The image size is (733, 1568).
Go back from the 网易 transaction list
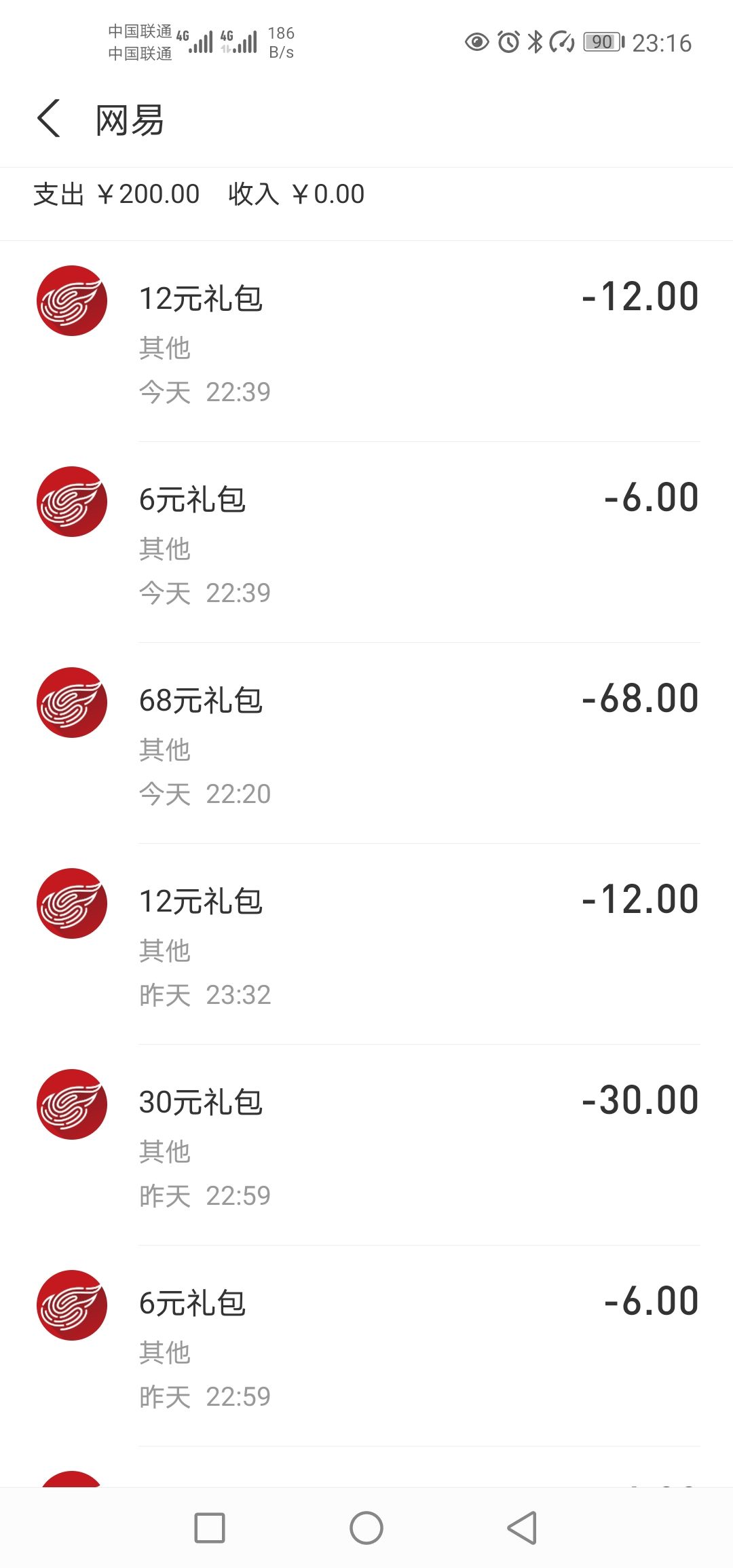pyautogui.click(x=49, y=119)
